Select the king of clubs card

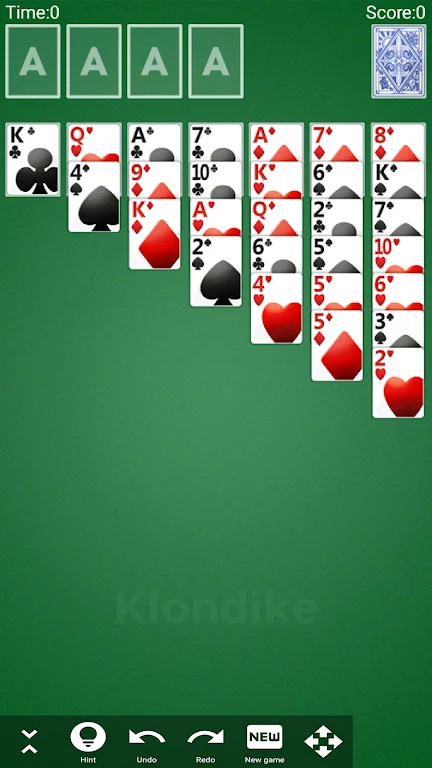33,160
